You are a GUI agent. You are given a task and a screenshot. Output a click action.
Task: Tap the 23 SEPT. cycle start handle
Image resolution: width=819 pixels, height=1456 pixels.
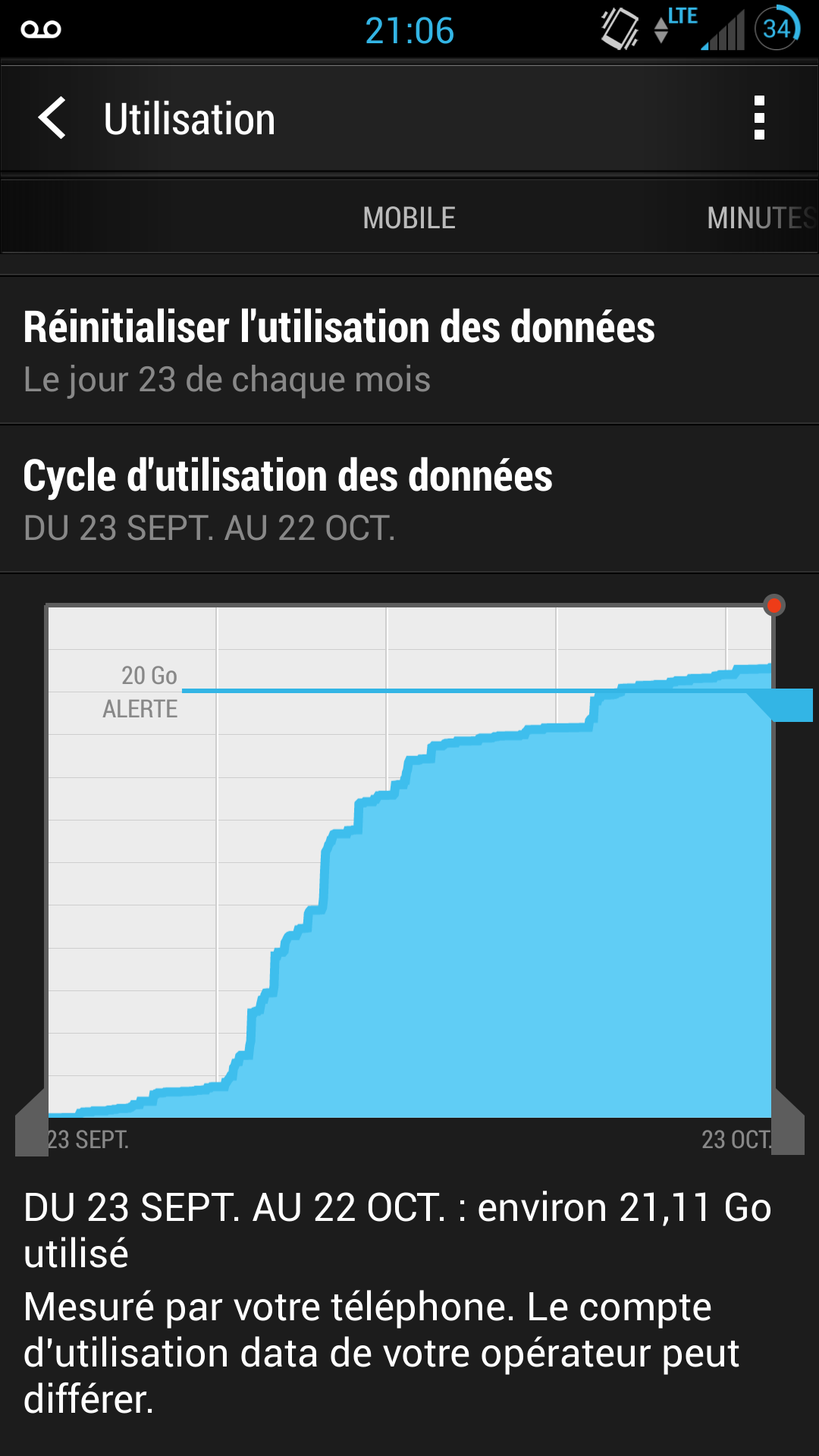click(32, 1124)
